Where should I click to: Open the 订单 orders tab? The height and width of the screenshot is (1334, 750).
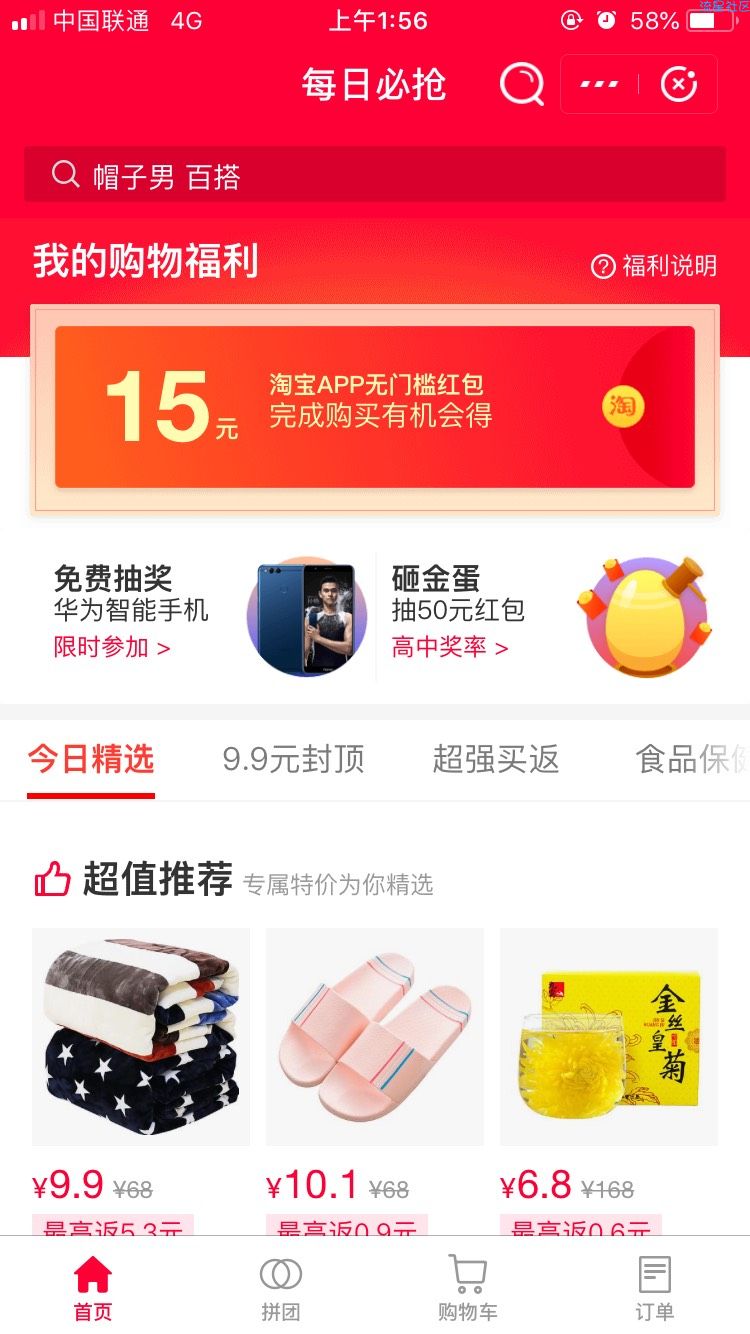(x=655, y=1287)
